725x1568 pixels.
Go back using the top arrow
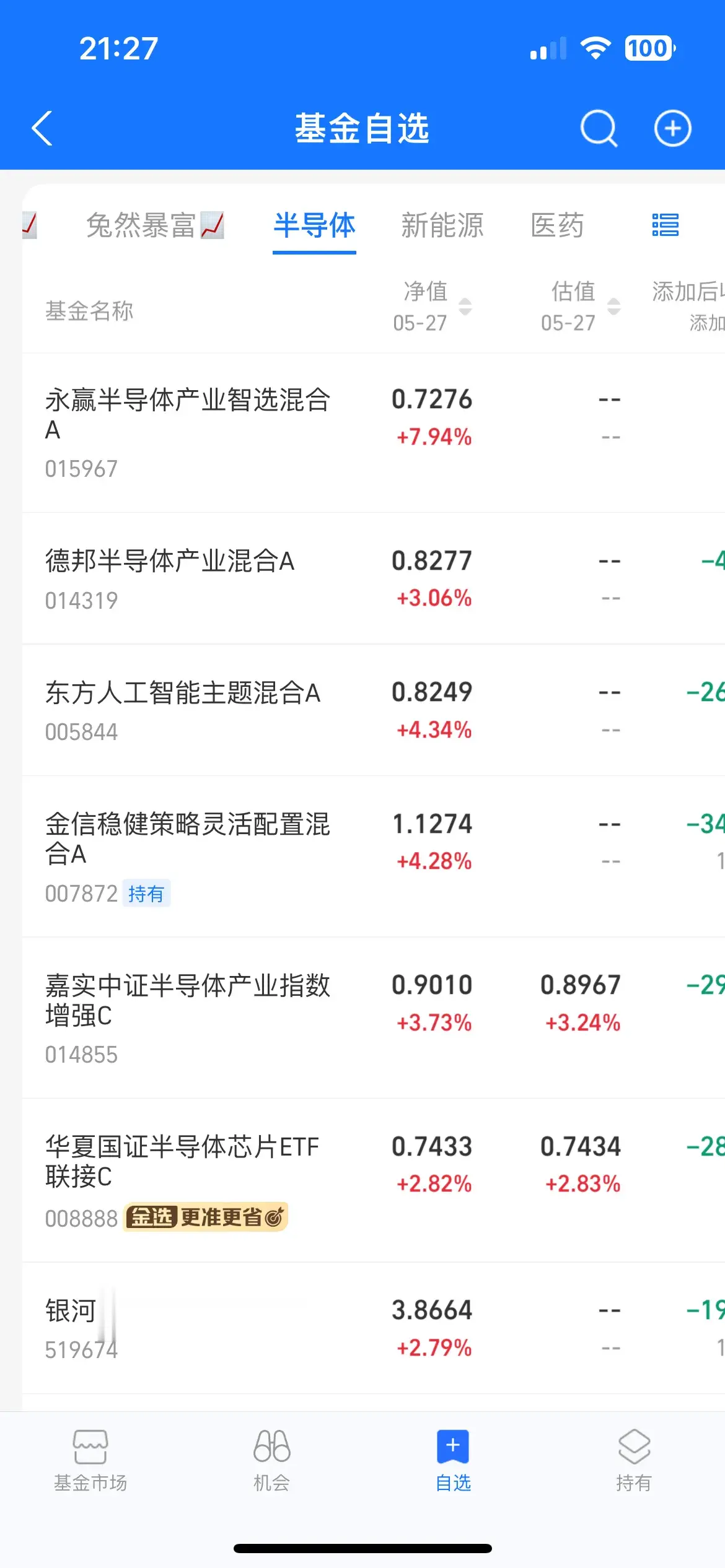pos(42,129)
